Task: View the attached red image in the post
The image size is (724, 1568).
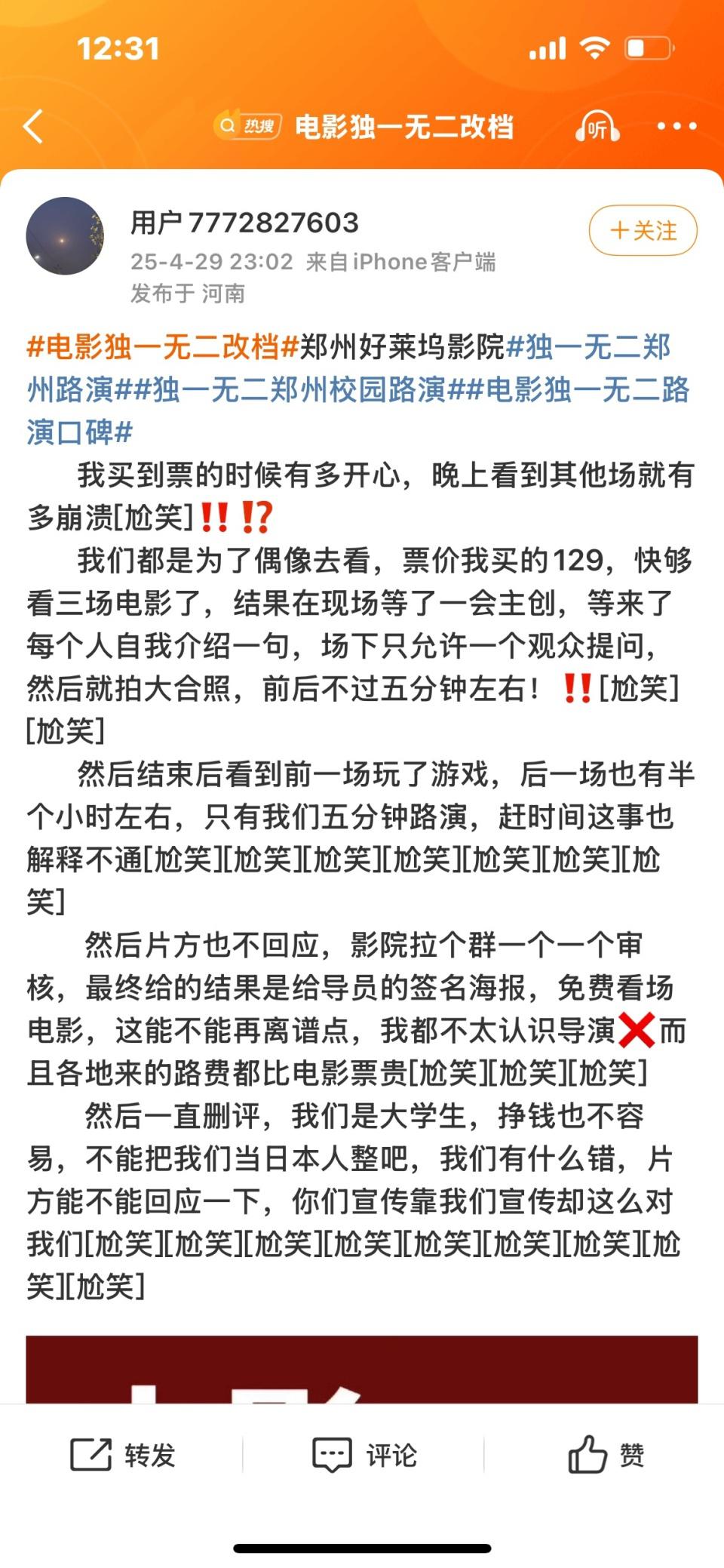Action: coord(362,1368)
